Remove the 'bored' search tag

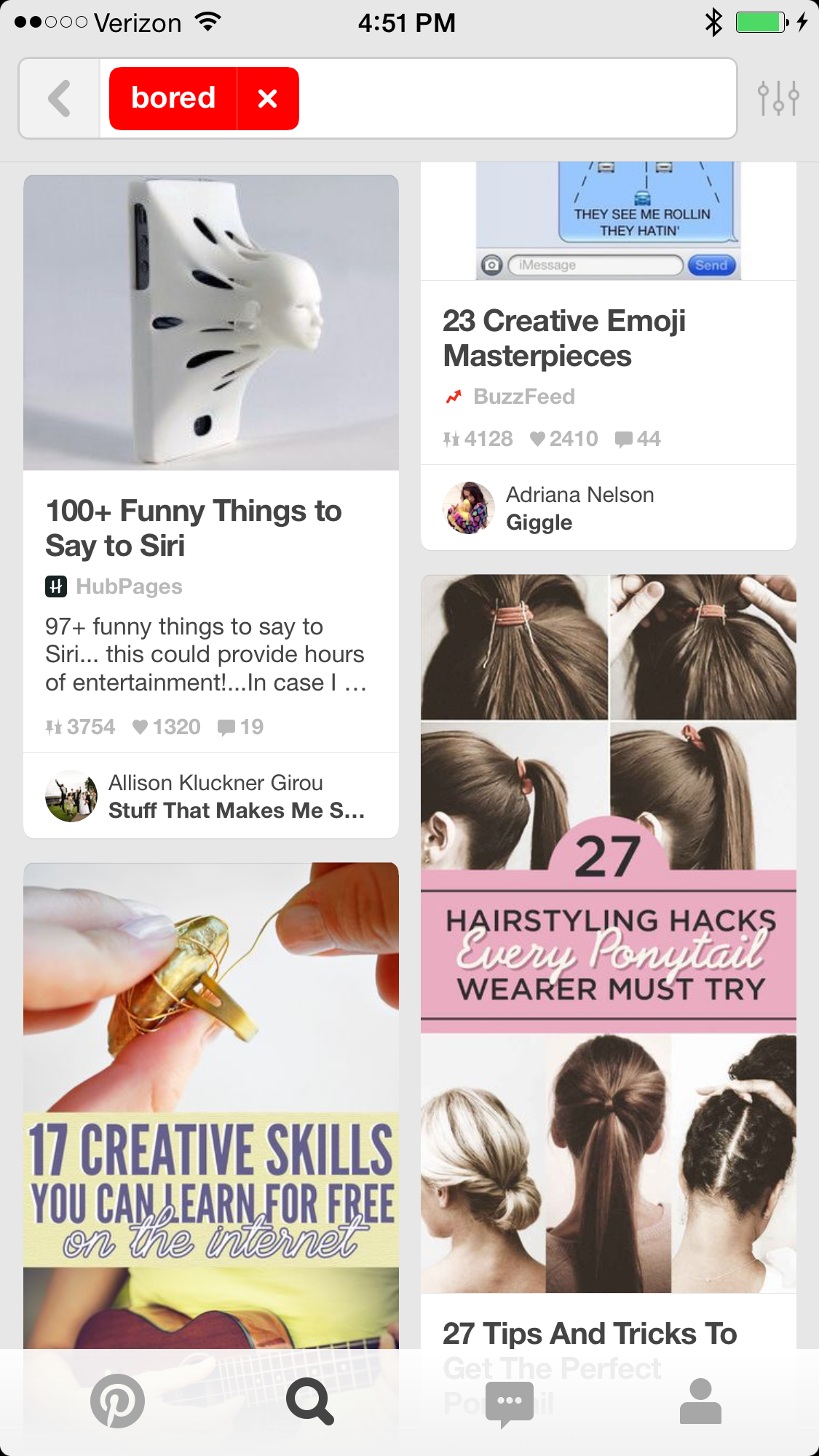pyautogui.click(x=267, y=98)
